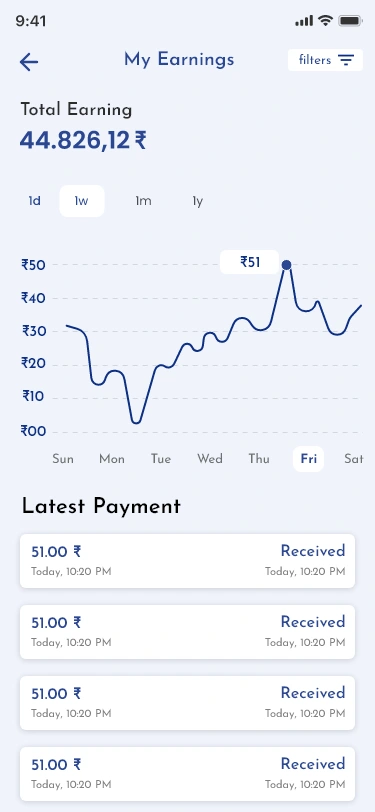Choose Wed on the chart axis

click(x=210, y=459)
